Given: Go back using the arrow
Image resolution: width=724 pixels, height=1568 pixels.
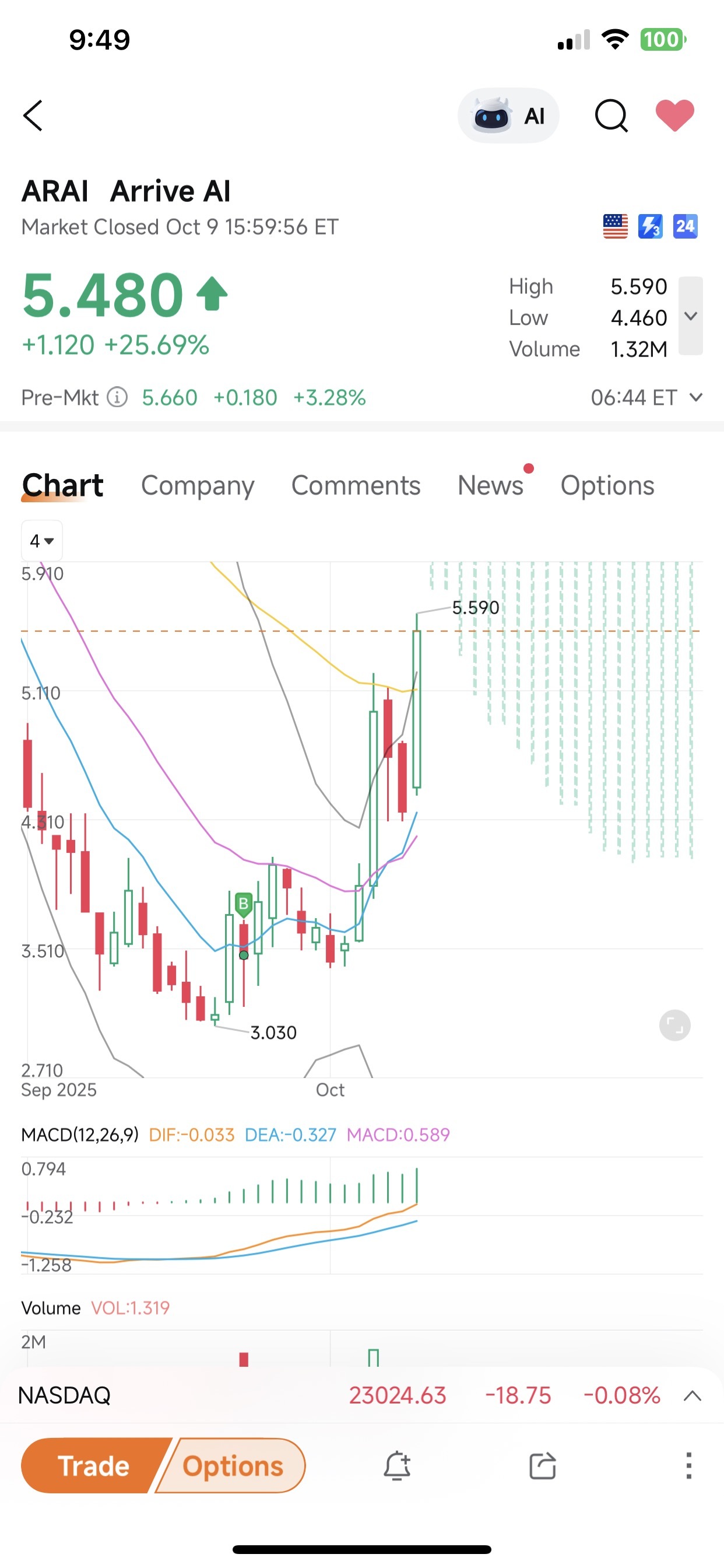Looking at the screenshot, I should point(33,116).
